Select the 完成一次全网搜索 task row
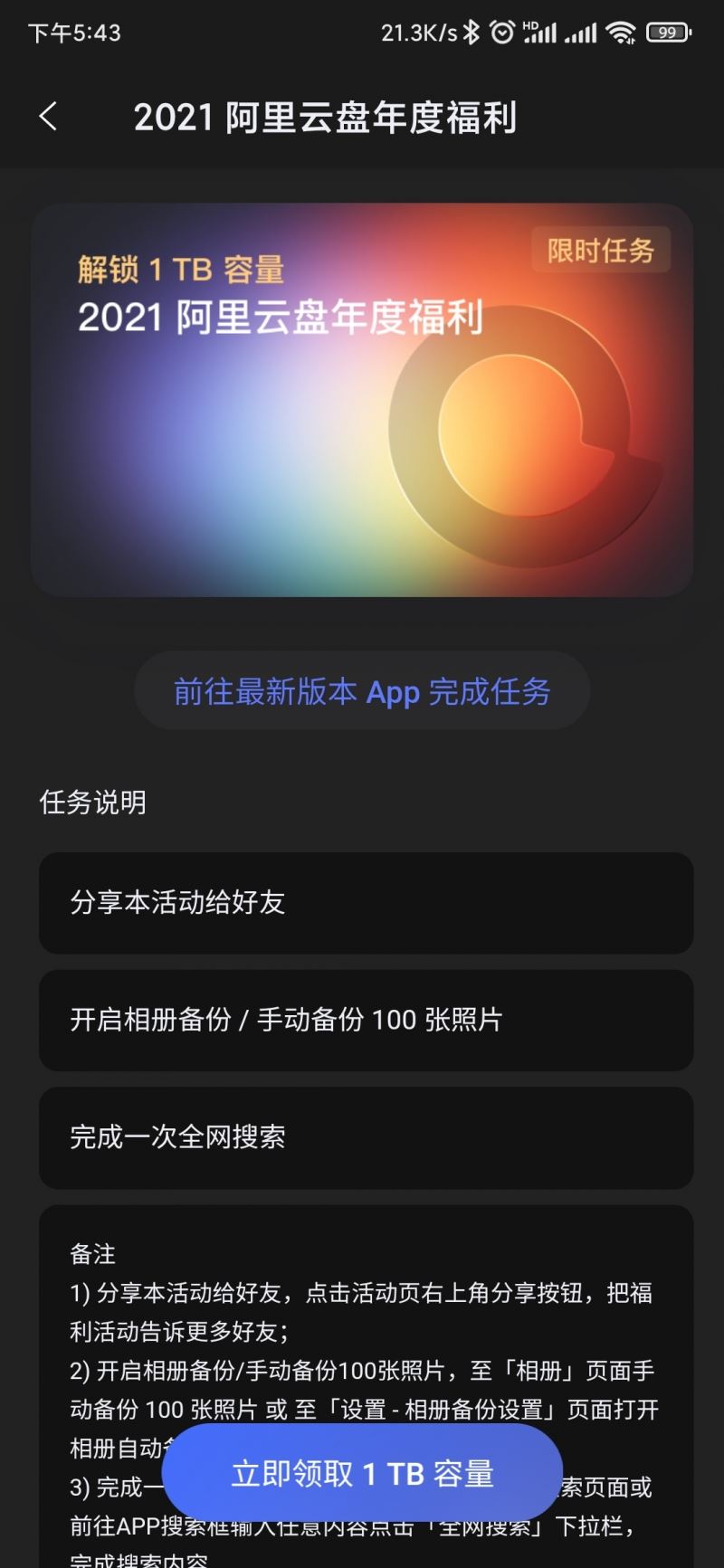The width and height of the screenshot is (724, 1568). coord(366,1137)
